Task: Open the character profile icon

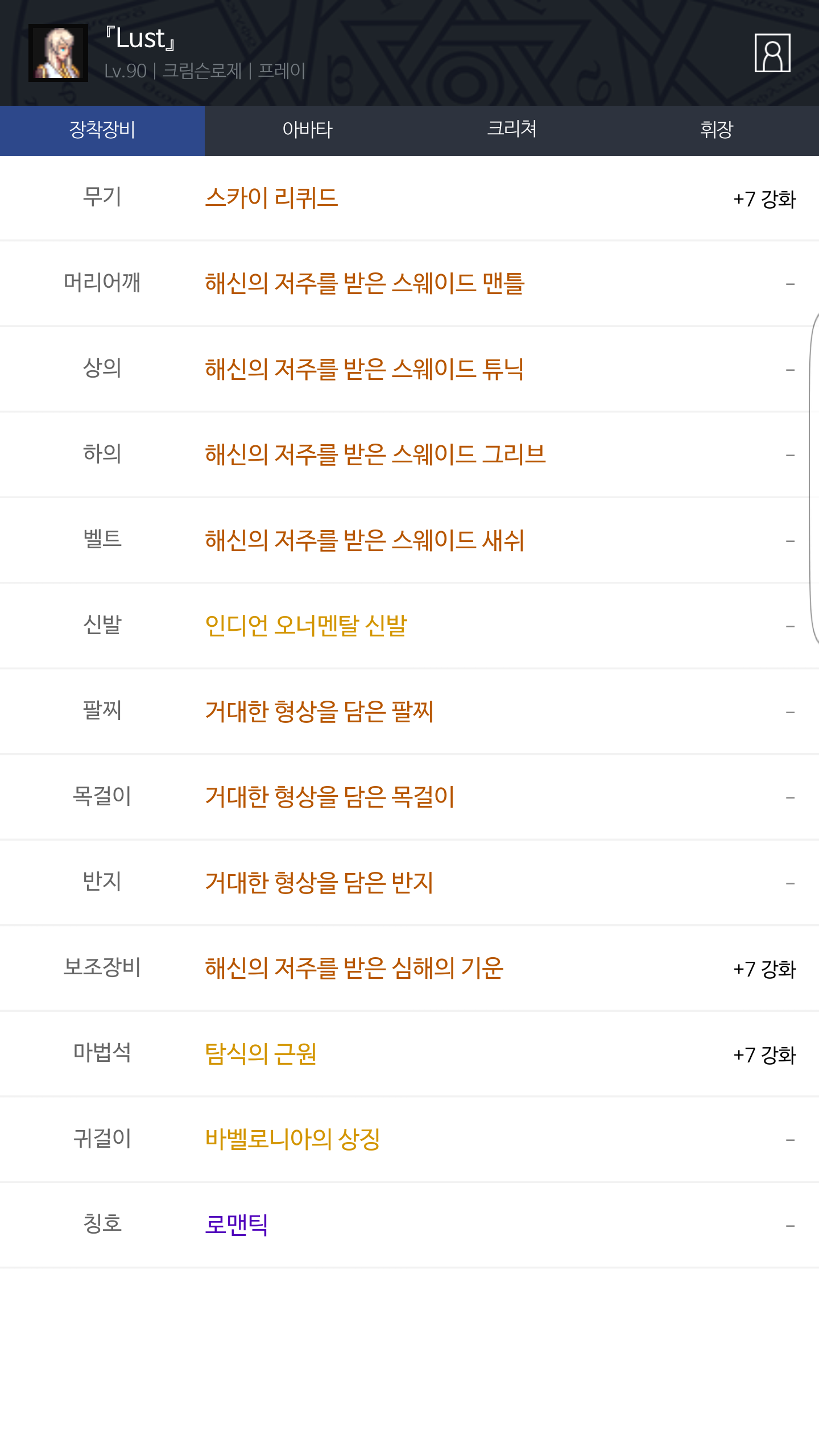Action: pos(772,53)
